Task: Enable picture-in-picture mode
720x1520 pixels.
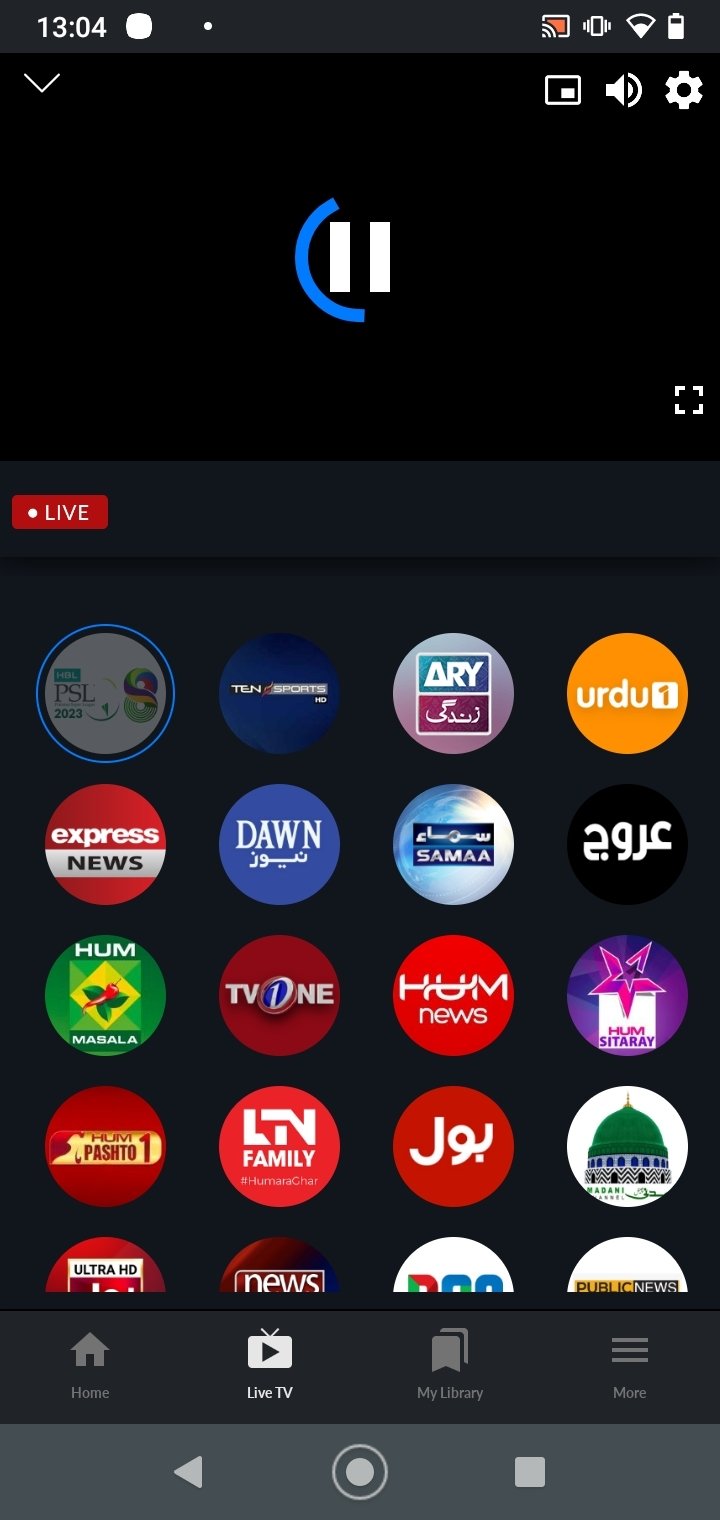Action: [x=563, y=91]
